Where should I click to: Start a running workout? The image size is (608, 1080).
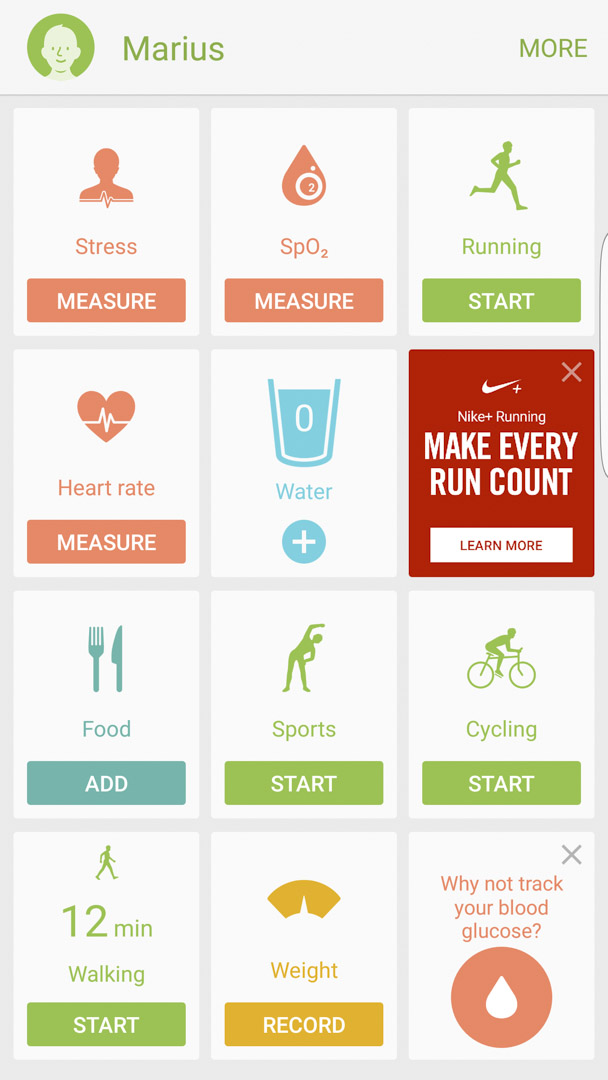[x=501, y=300]
